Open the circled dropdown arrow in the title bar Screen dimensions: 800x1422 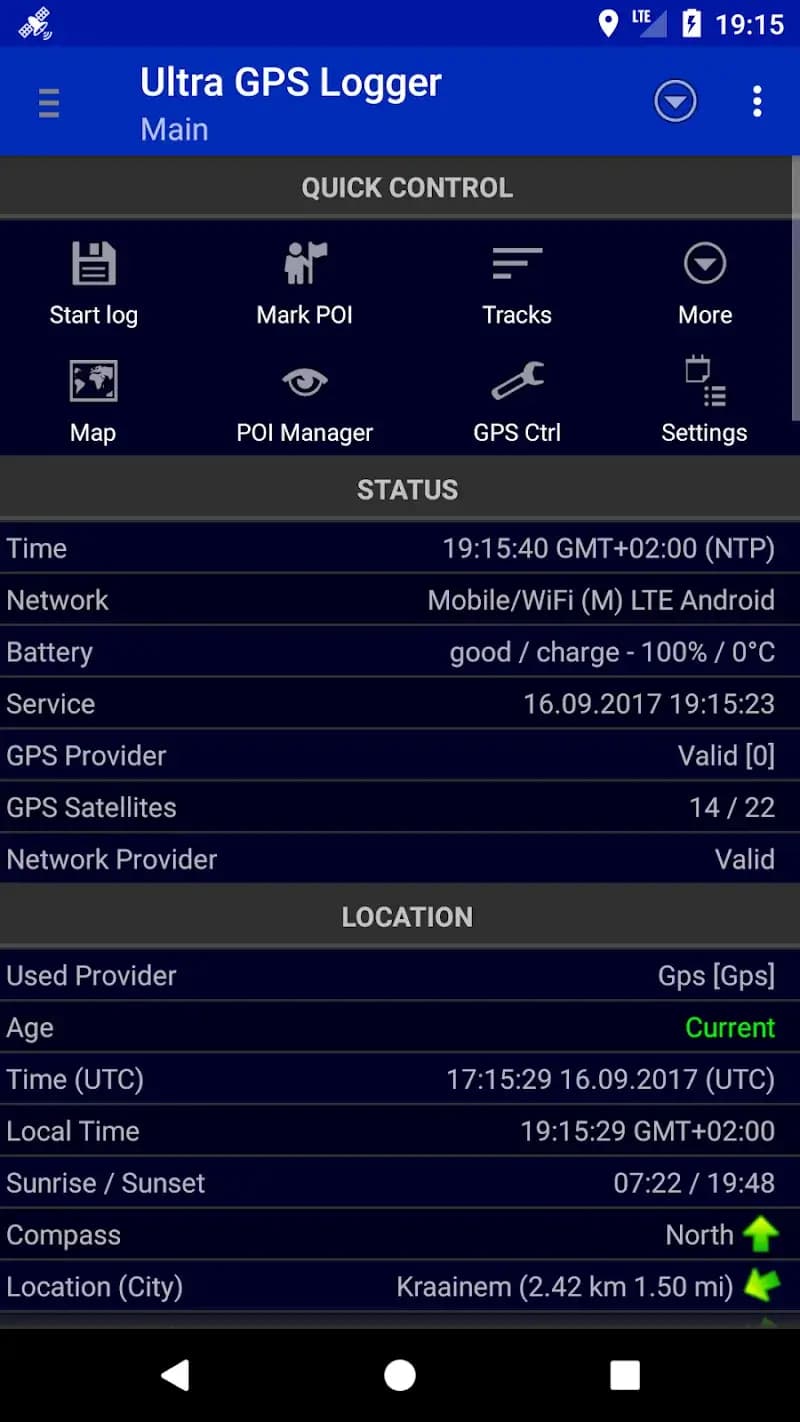point(675,100)
